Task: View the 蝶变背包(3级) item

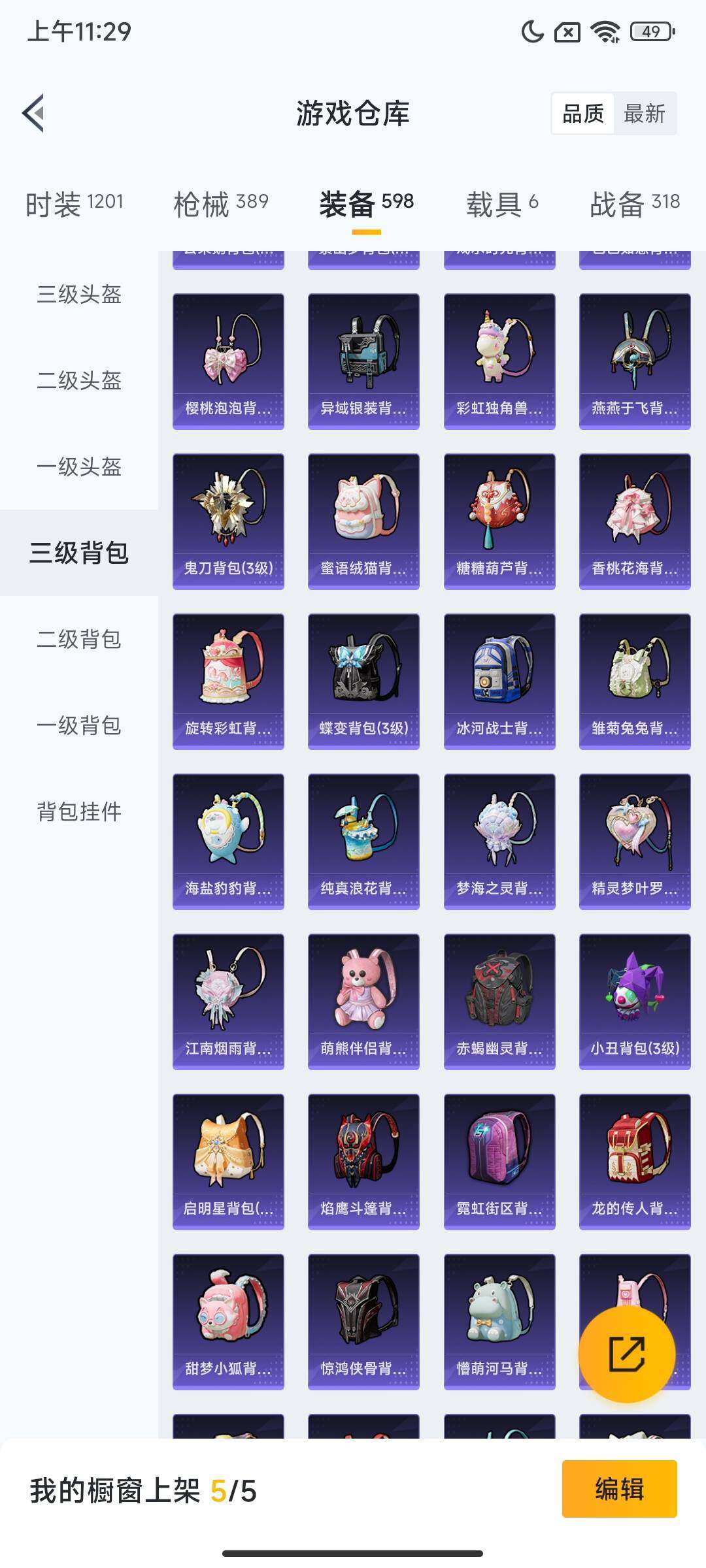Action: coord(363,681)
